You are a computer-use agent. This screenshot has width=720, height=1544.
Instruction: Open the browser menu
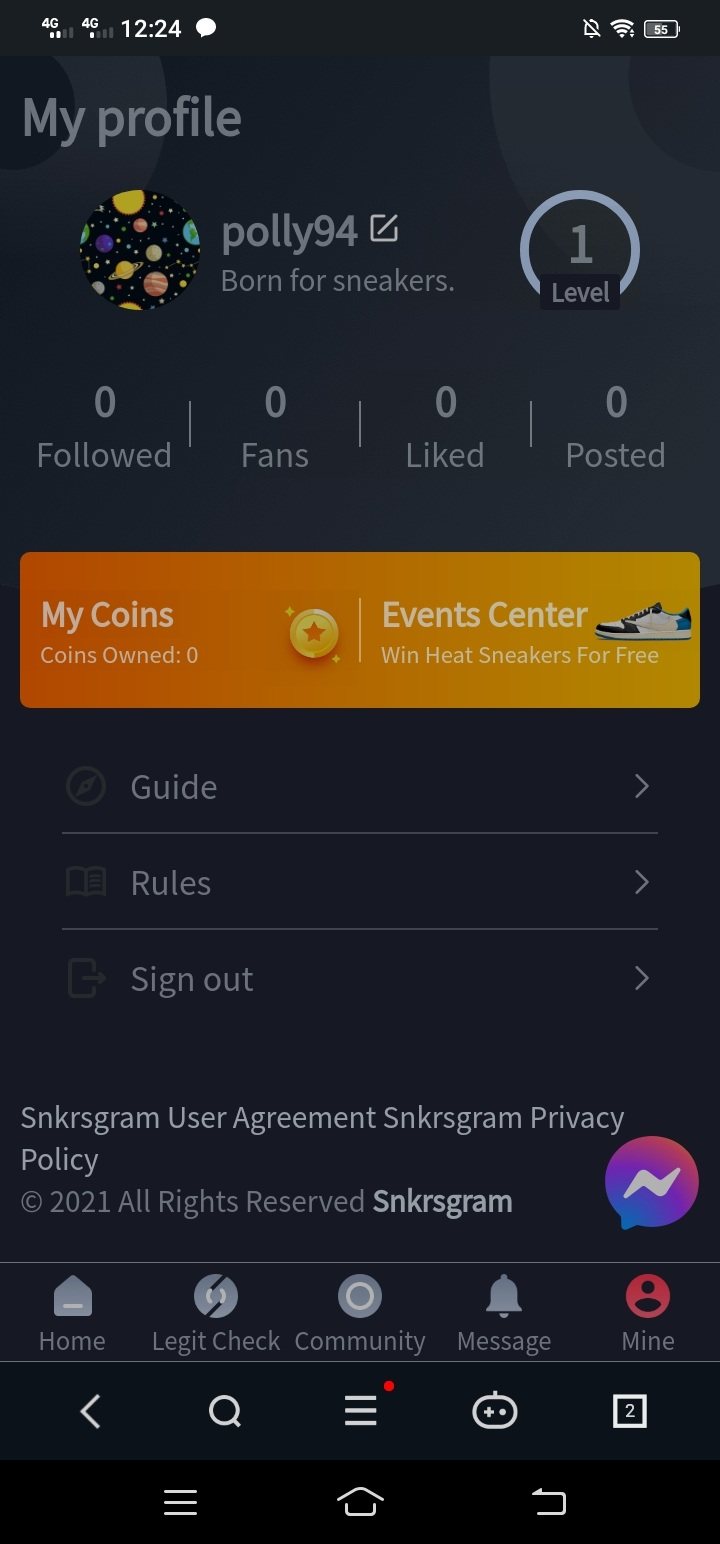tap(361, 1412)
